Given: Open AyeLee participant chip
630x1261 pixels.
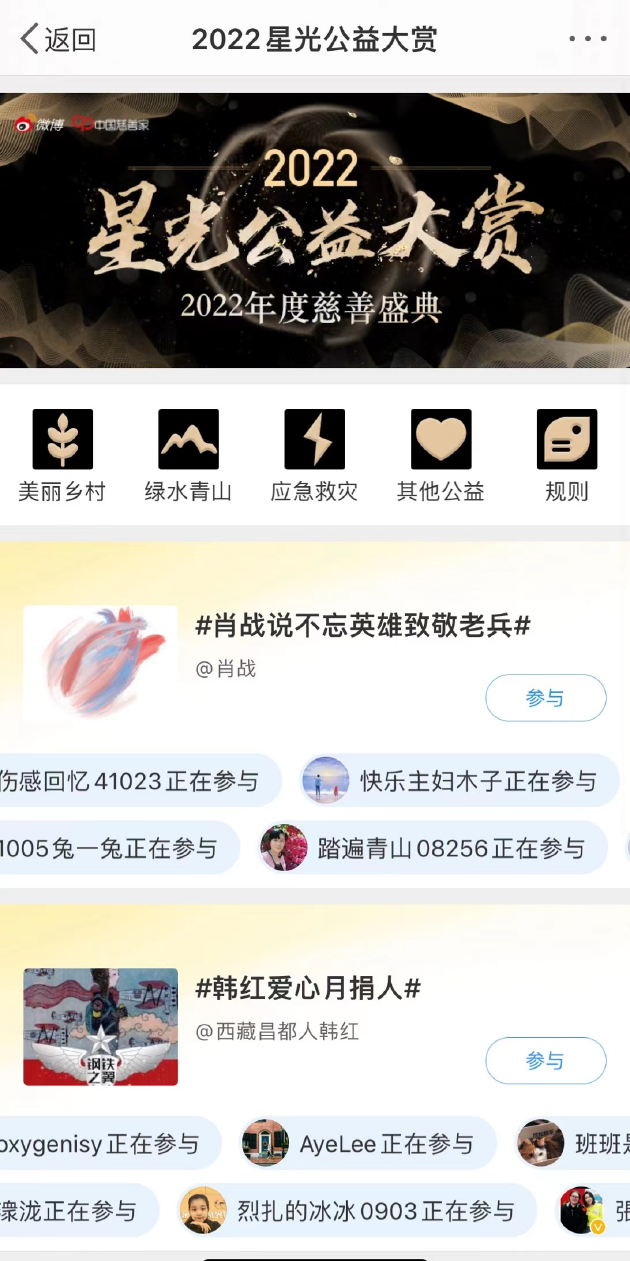Looking at the screenshot, I should pyautogui.click(x=368, y=1143).
